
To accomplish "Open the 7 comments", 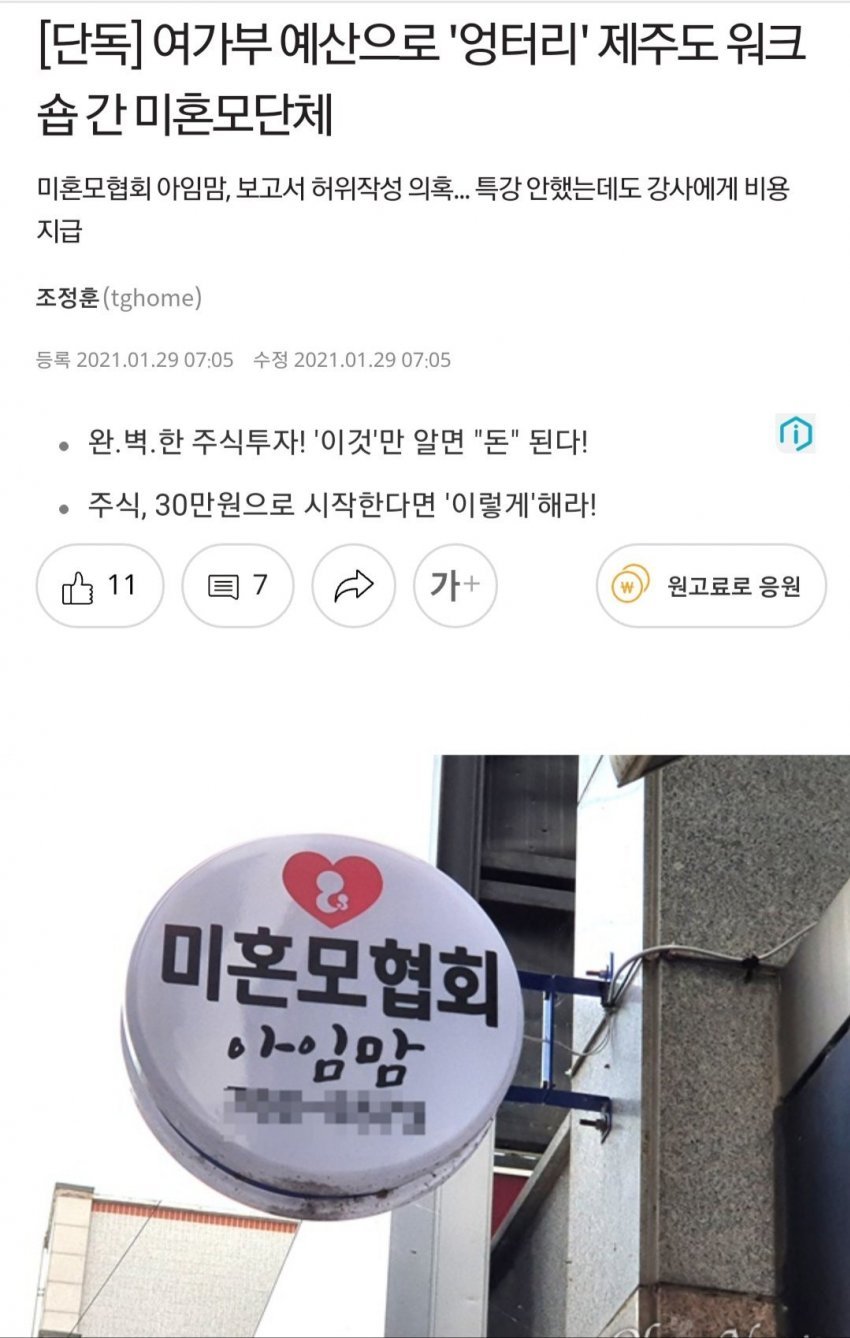I will point(238,586).
